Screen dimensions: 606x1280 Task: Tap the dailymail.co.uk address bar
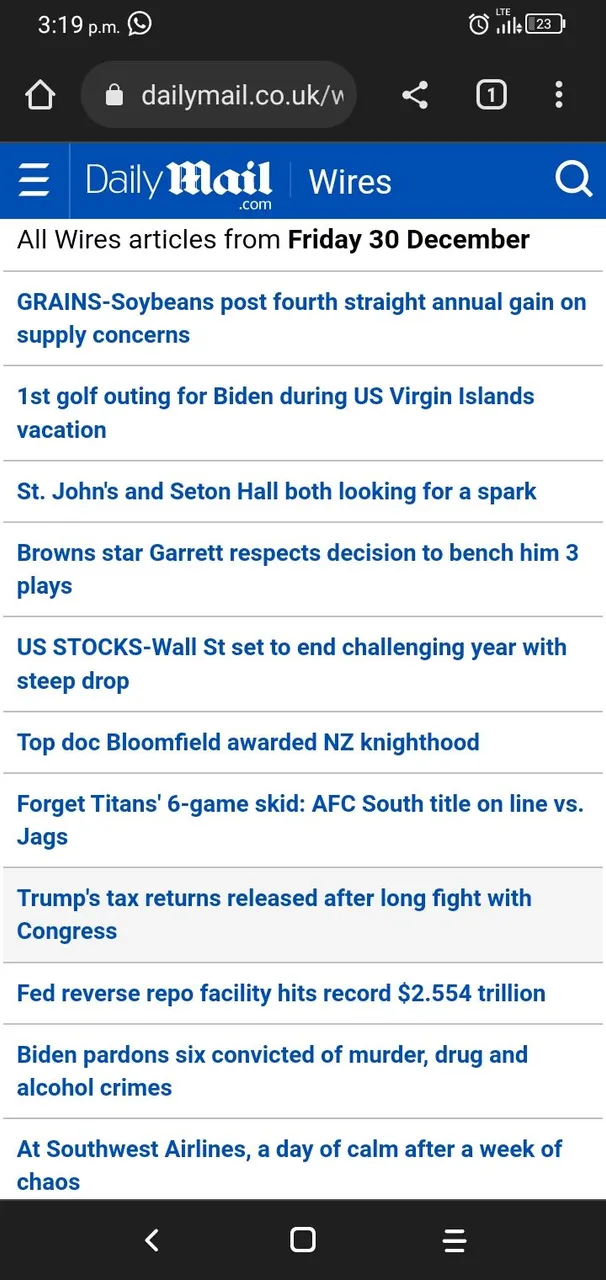coord(230,95)
